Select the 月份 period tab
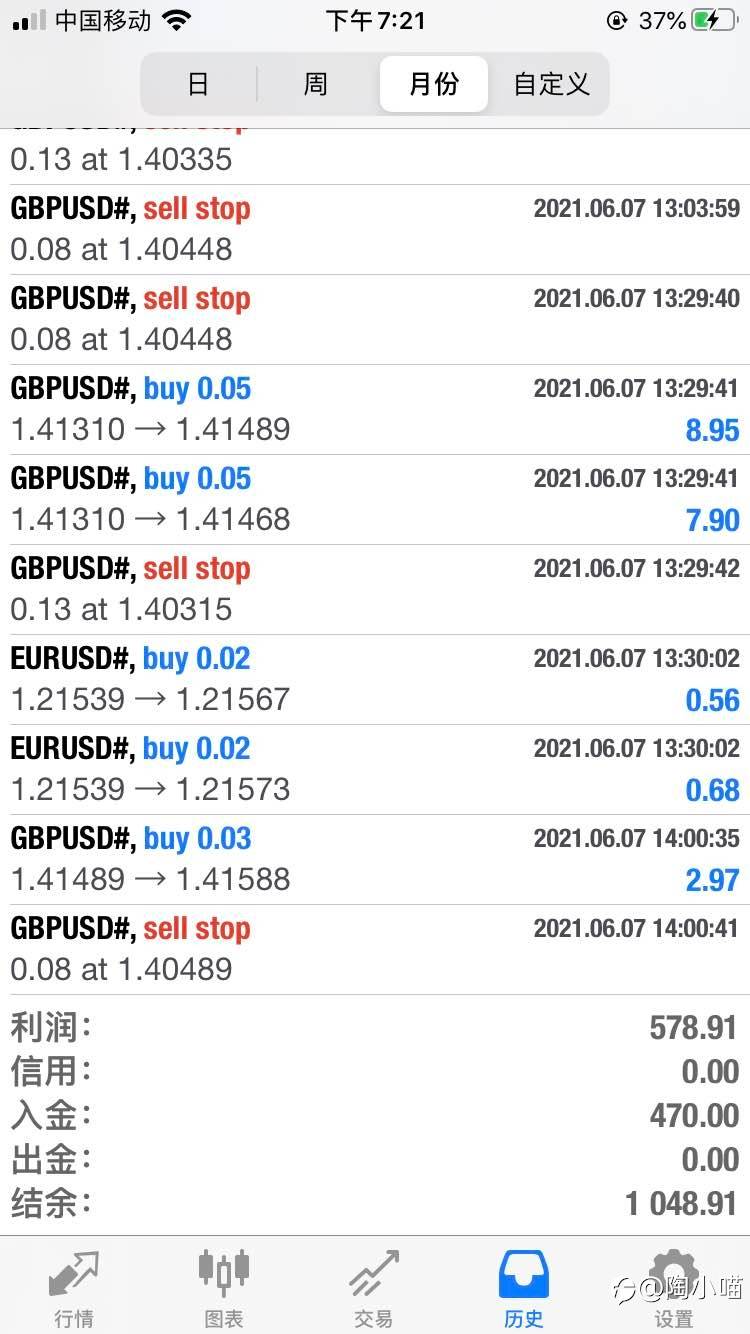The image size is (750, 1334). tap(434, 84)
